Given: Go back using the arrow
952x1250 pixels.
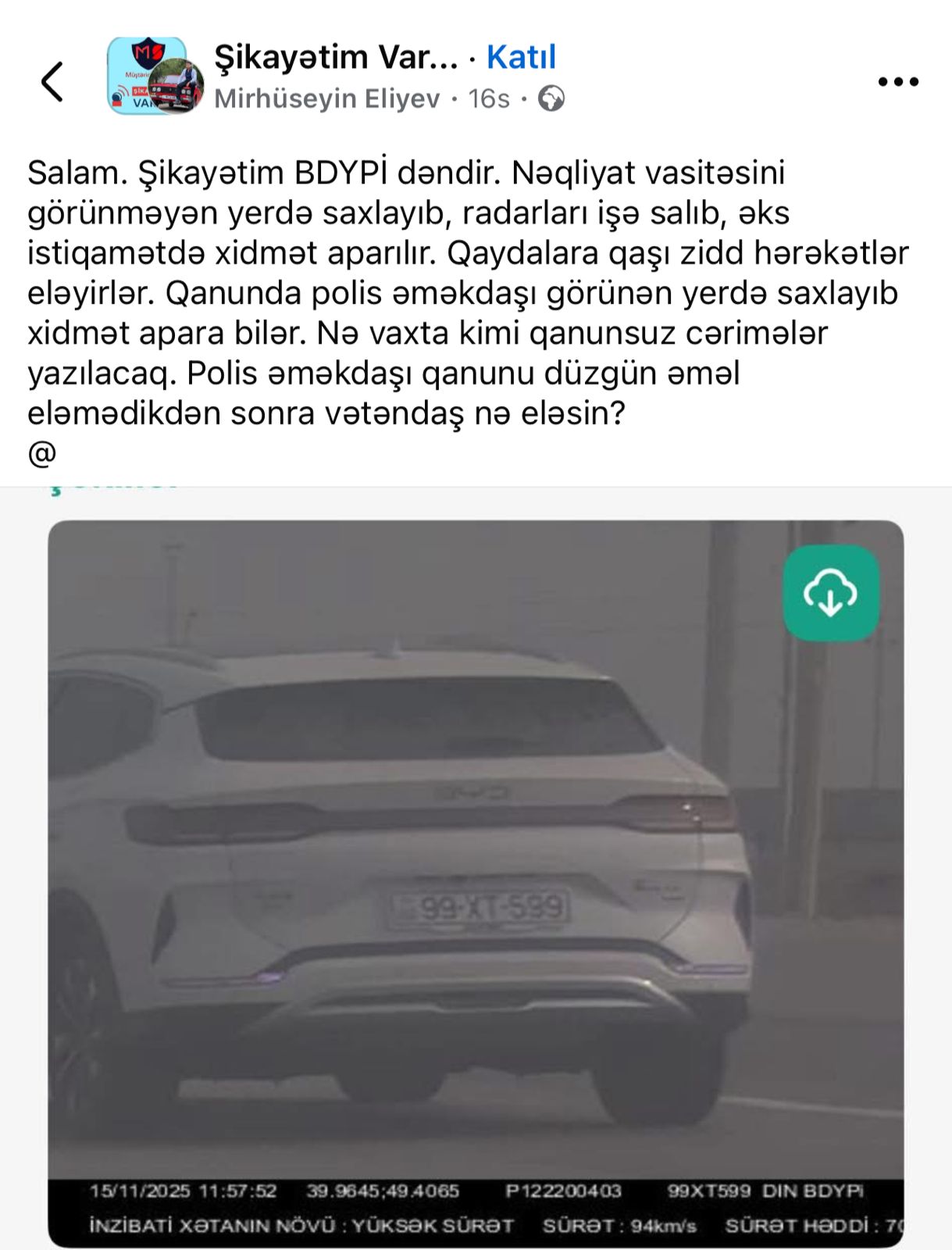Looking at the screenshot, I should 52,81.
